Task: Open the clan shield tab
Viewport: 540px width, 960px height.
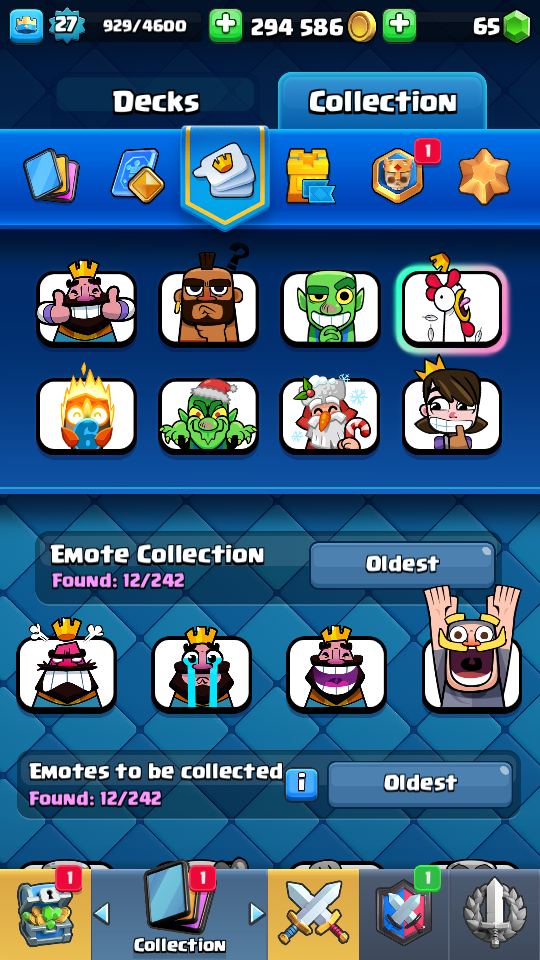Action: [x=404, y=914]
